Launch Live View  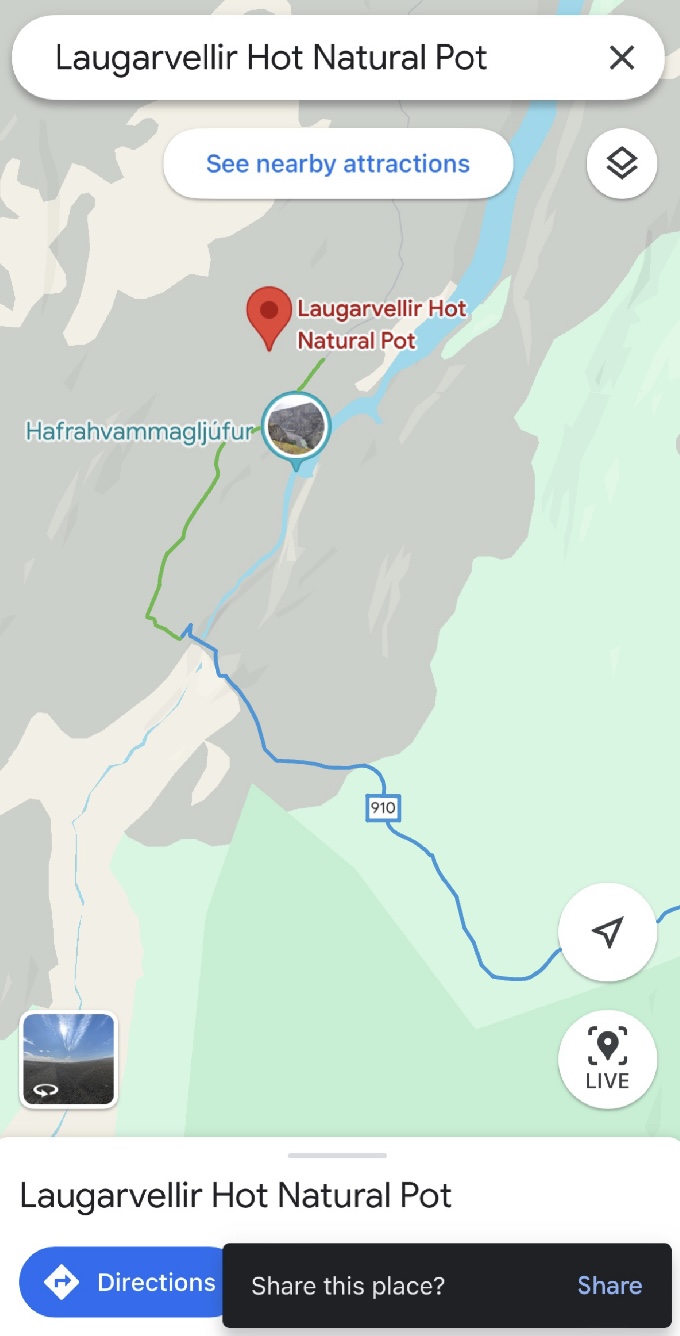[x=607, y=1059]
